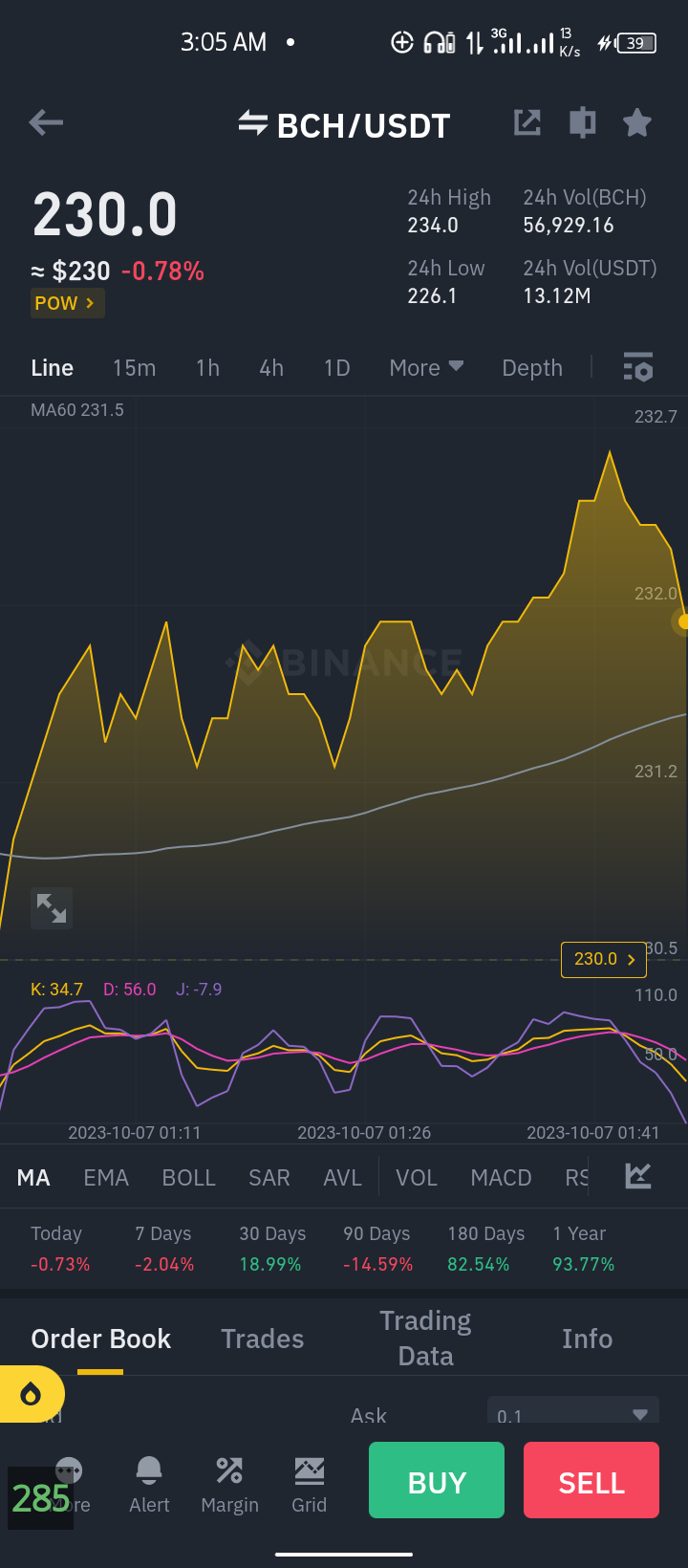Go back using the top-left arrow

tap(46, 122)
